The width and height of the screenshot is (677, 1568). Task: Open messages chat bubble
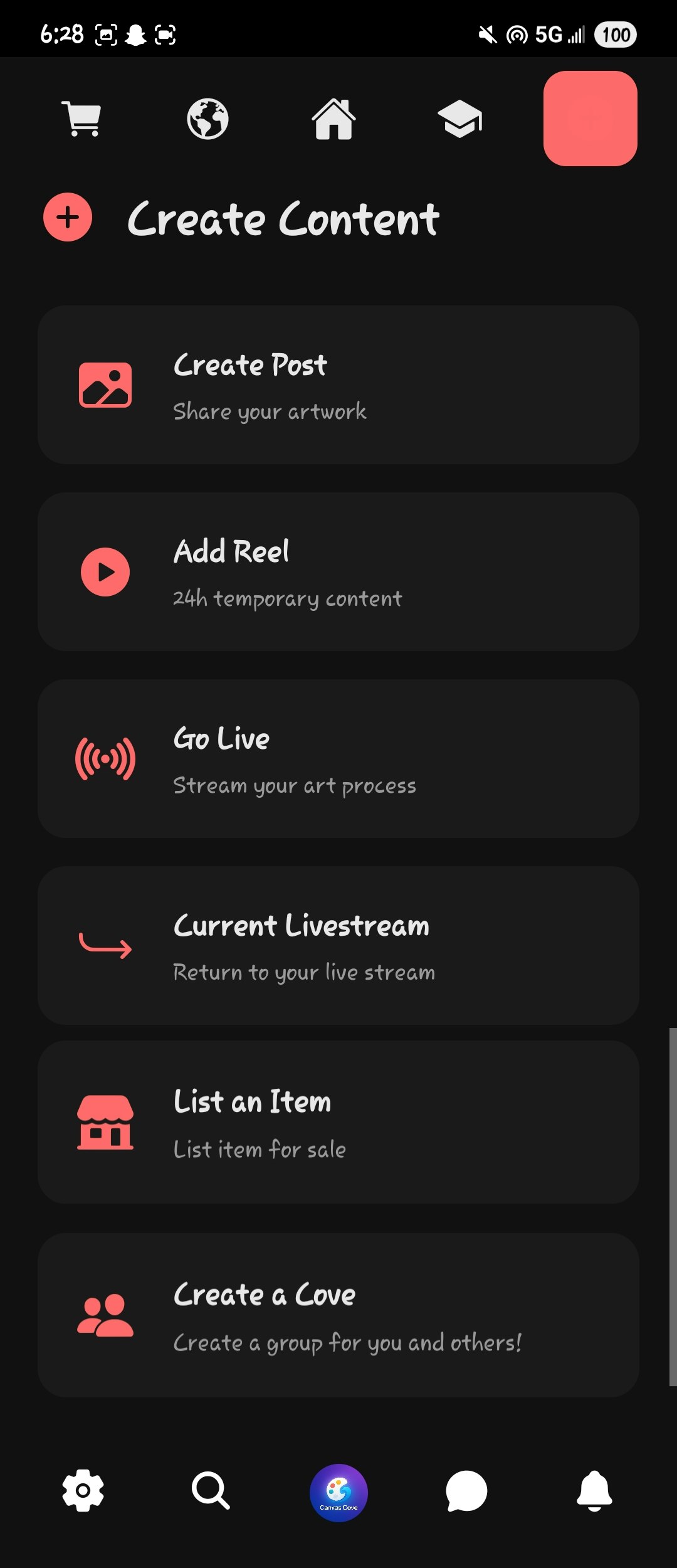click(466, 1490)
